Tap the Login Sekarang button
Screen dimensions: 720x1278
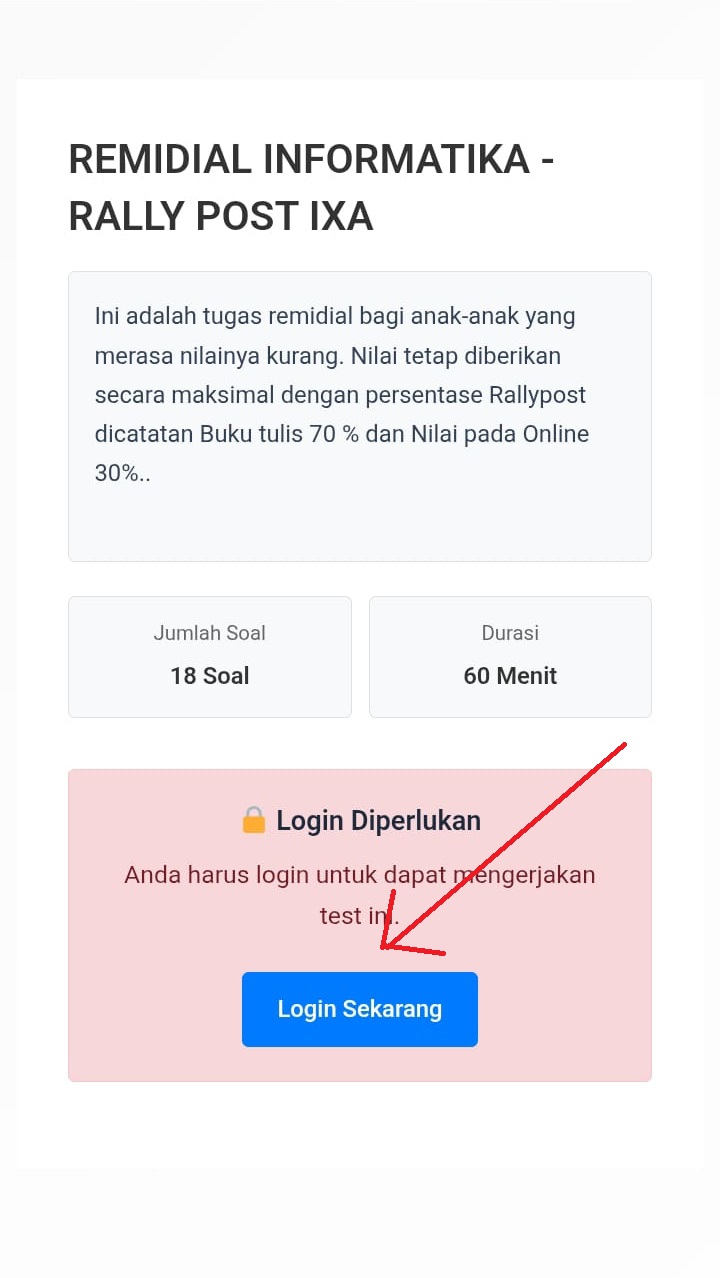(x=360, y=1009)
